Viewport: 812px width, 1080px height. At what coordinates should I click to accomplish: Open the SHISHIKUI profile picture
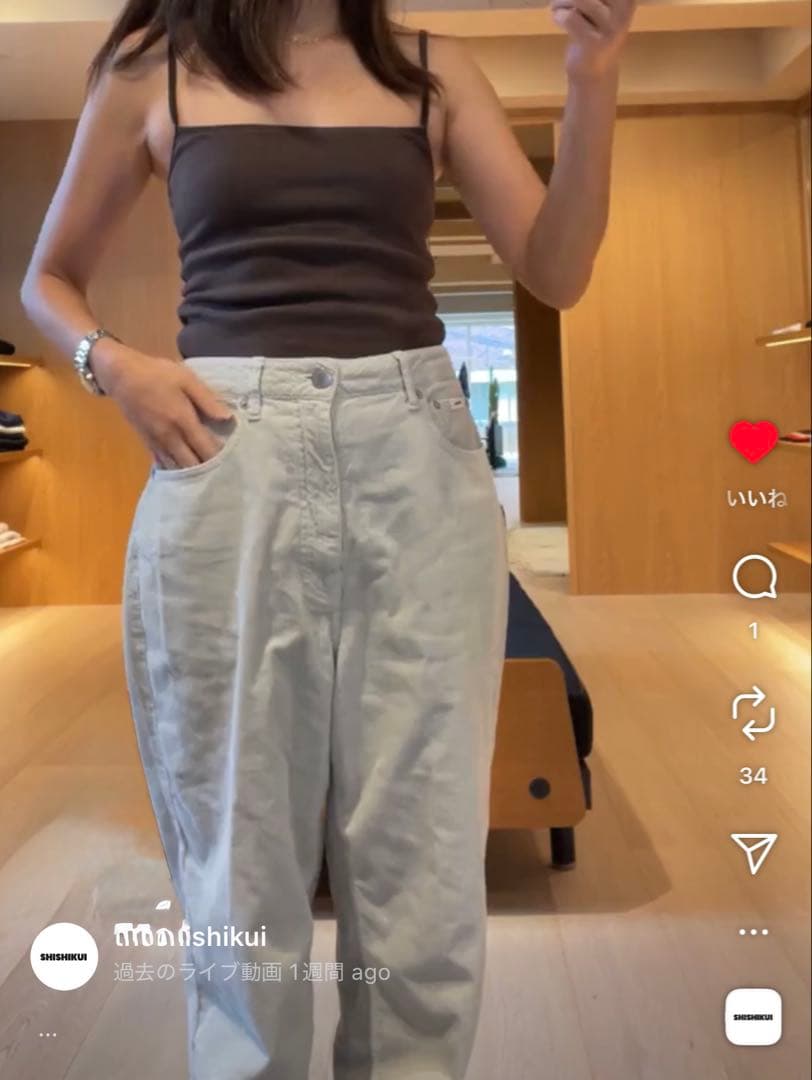[64, 956]
